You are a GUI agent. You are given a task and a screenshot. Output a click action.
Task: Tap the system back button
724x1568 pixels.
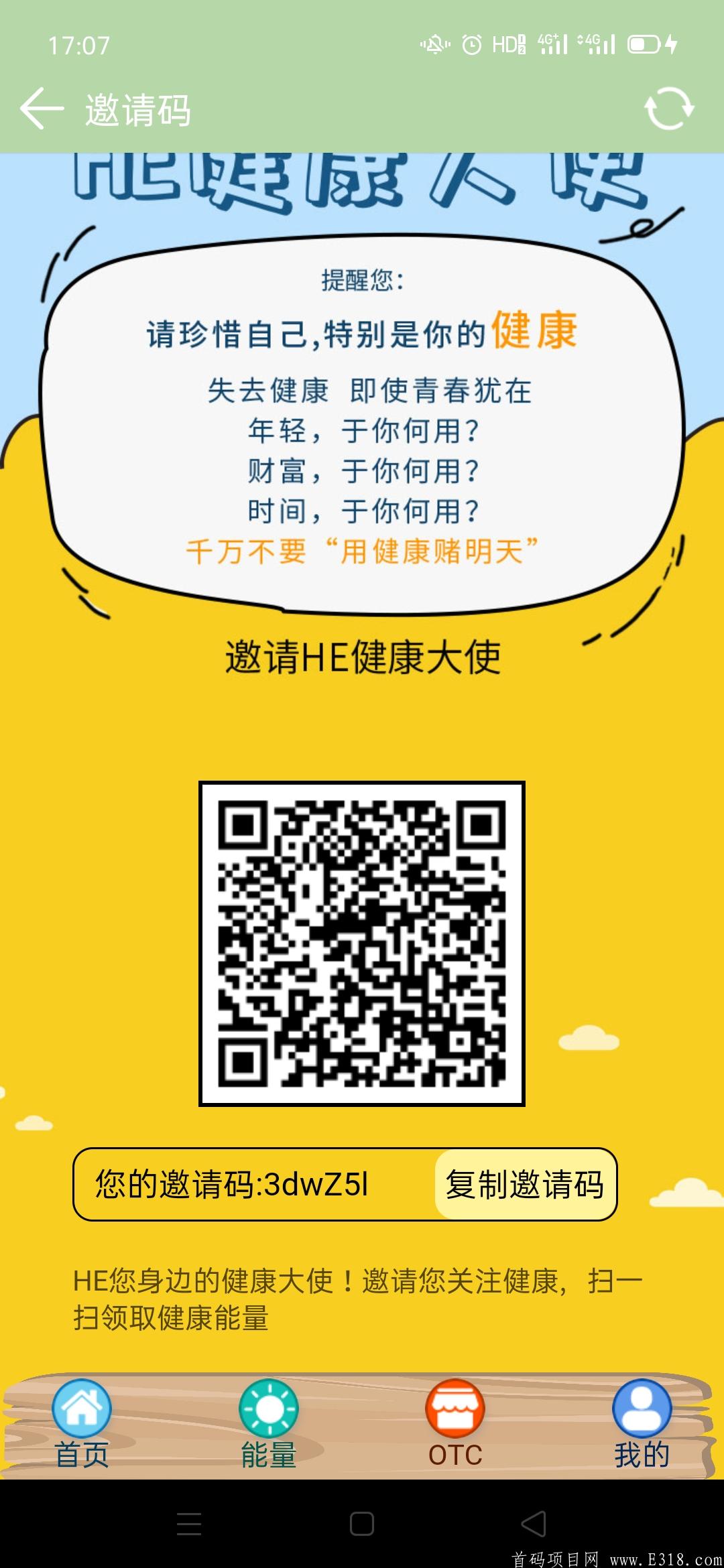534,1524
